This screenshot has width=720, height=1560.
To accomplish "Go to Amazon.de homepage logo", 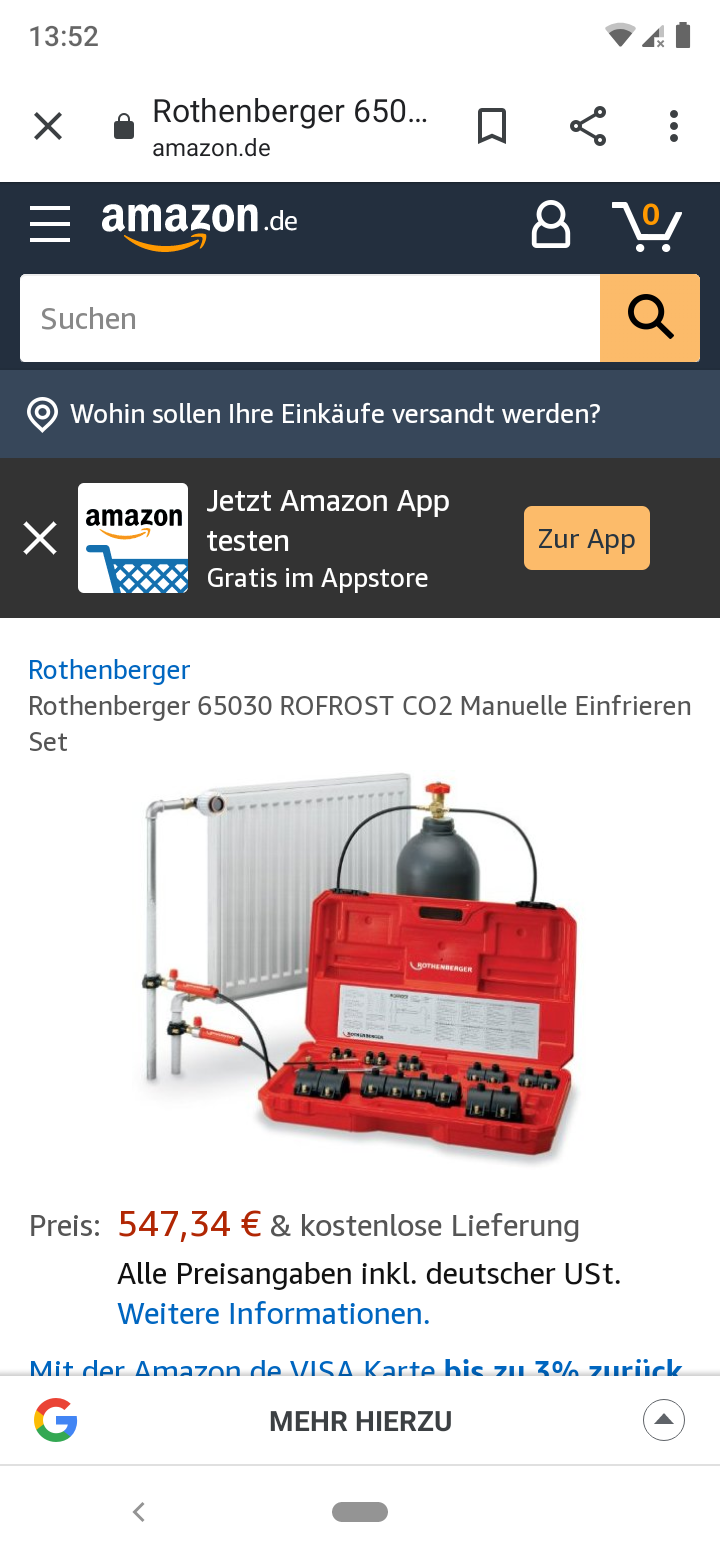I will click(x=200, y=222).
